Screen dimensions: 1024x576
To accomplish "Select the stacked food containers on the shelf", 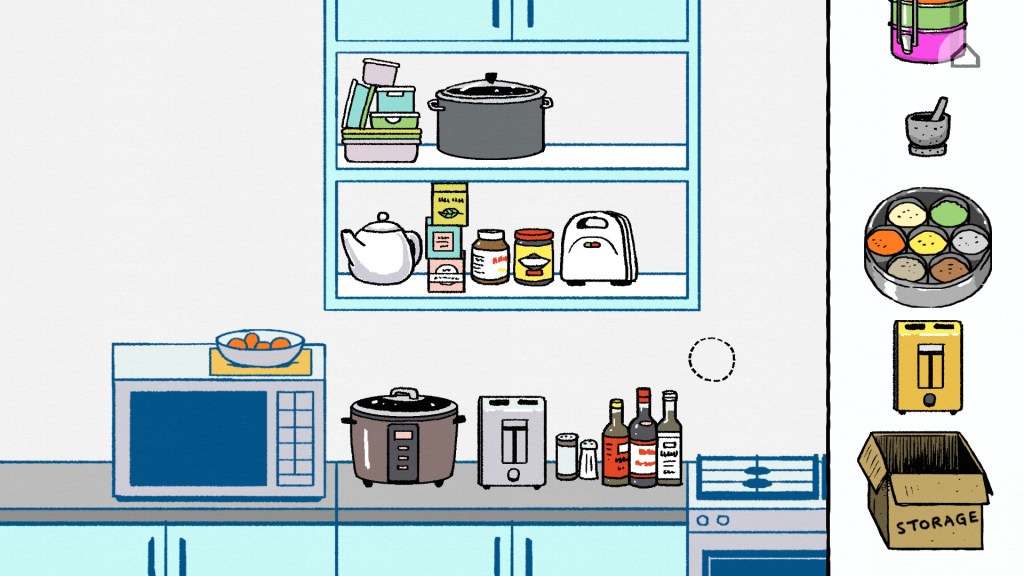I will (x=381, y=112).
